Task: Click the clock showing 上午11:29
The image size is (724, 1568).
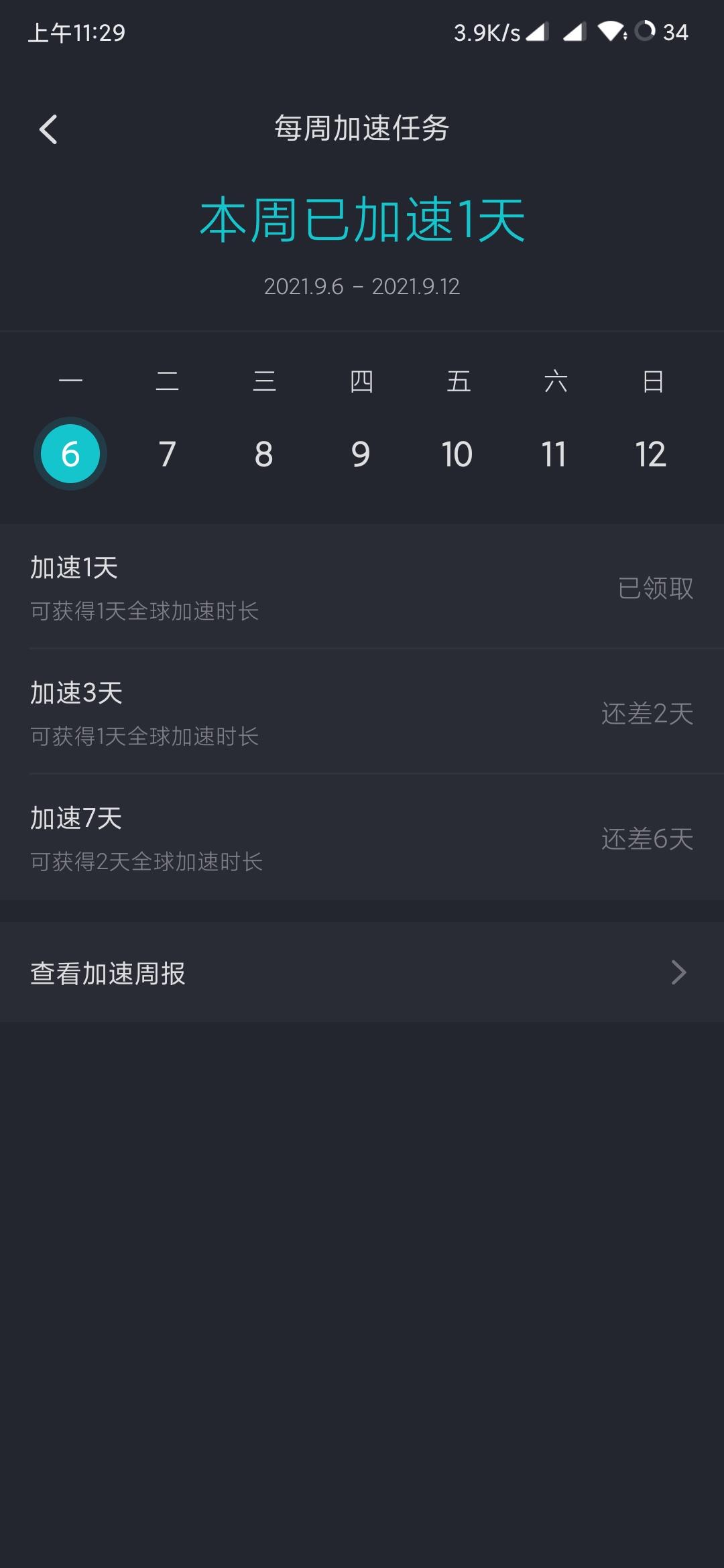Action: point(76,32)
